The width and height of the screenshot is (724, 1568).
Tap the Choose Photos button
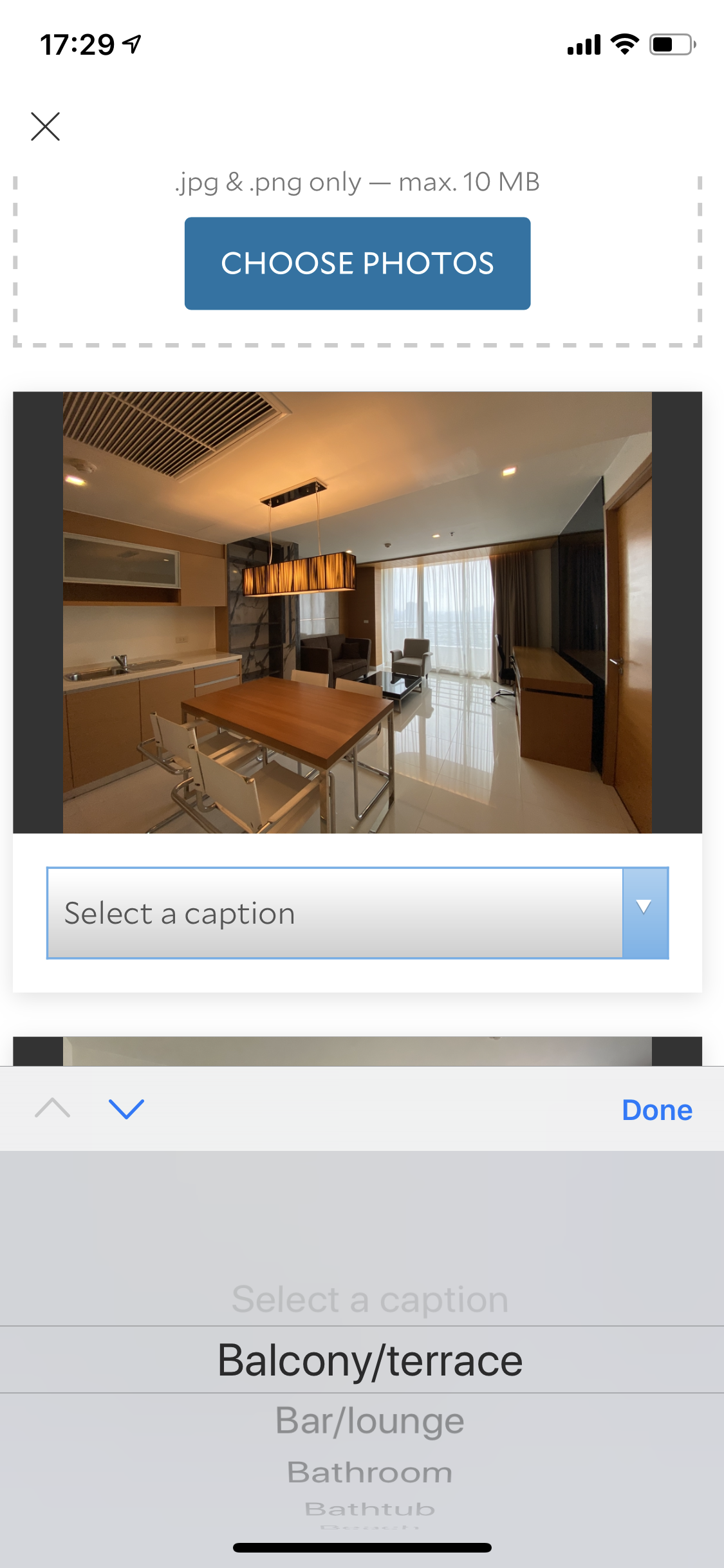[357, 263]
